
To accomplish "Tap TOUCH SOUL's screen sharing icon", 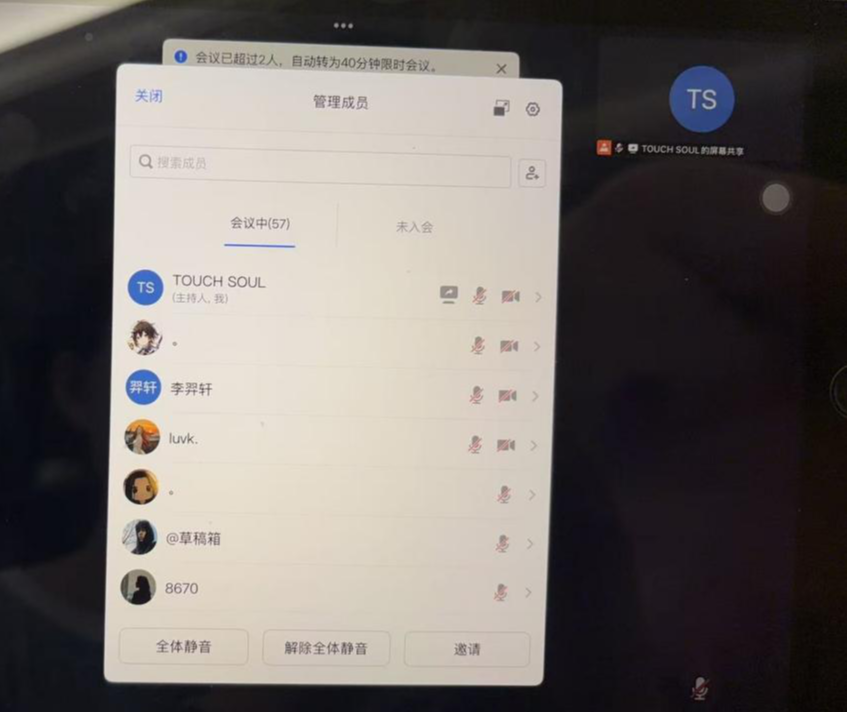I will click(449, 295).
